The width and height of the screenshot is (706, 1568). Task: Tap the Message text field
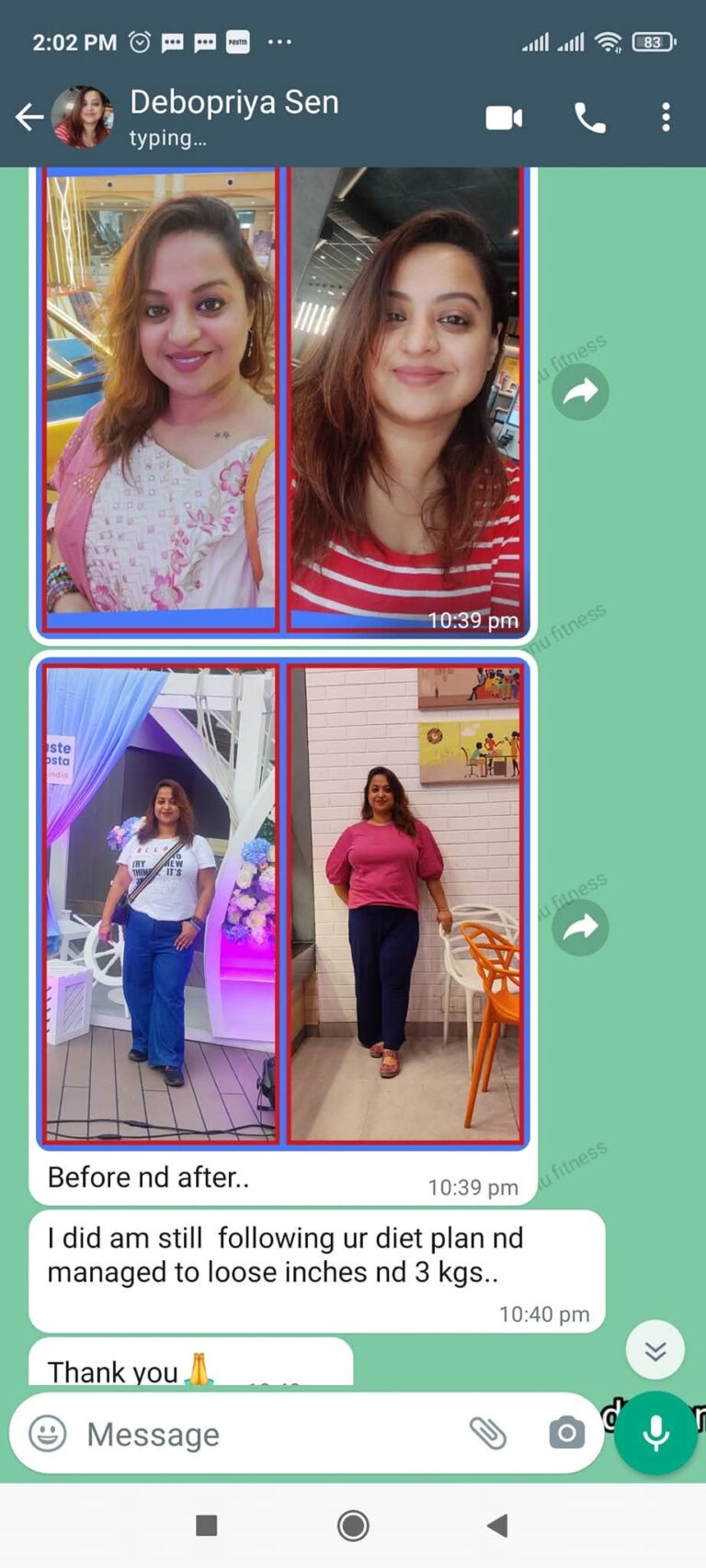pos(267,1434)
